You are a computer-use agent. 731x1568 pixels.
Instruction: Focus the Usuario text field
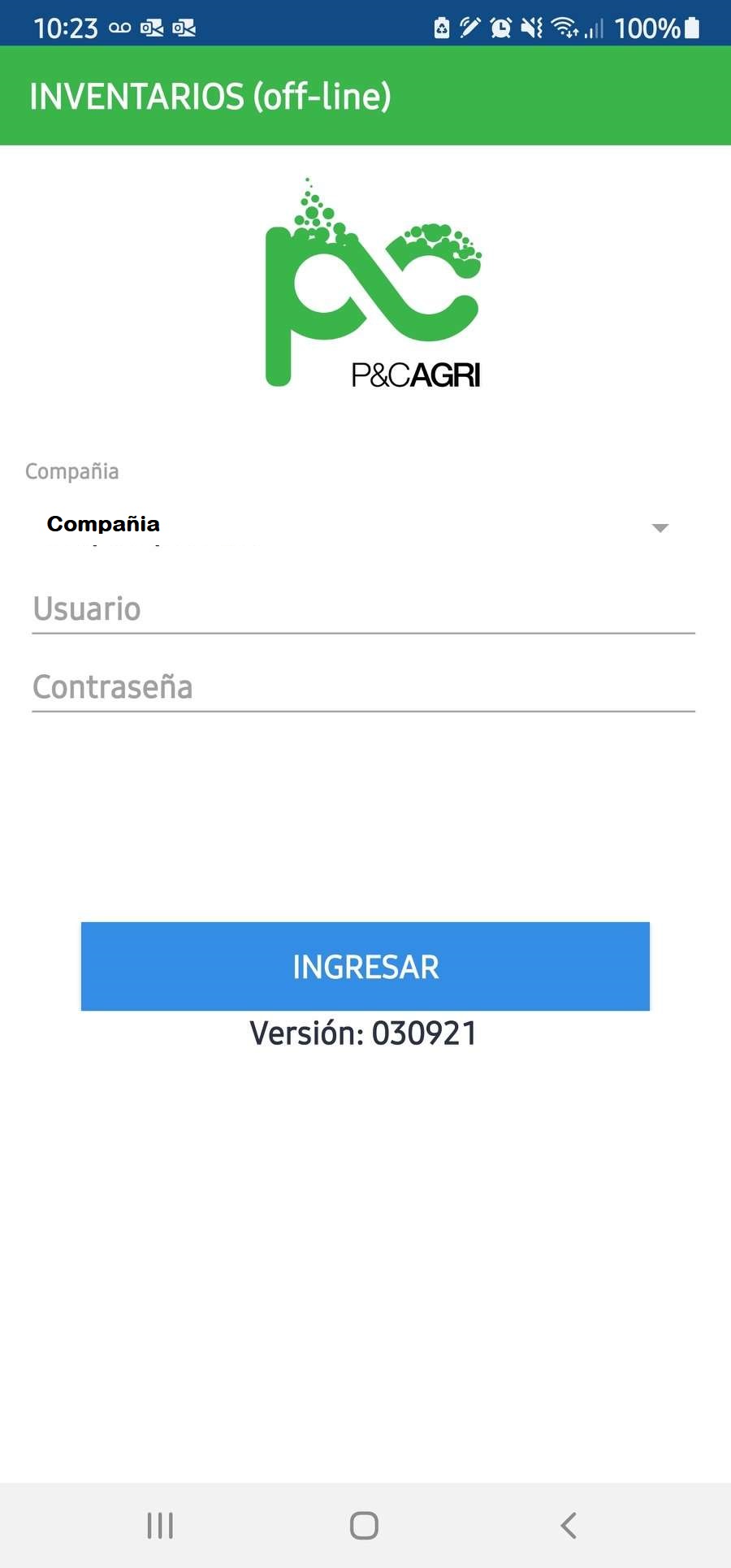click(363, 609)
